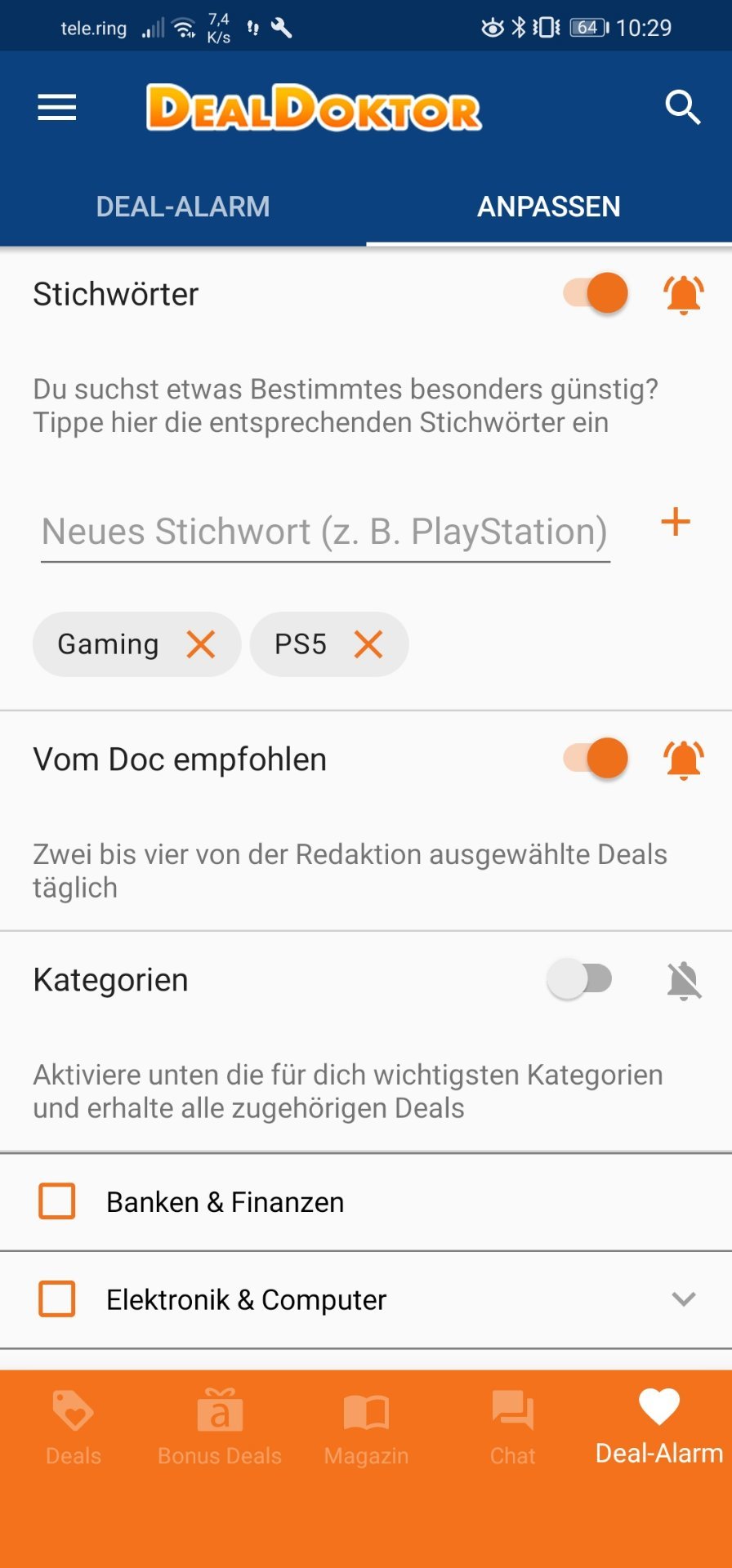Select the ANPASSEN tab
This screenshot has width=732, height=1568.
coord(549,207)
